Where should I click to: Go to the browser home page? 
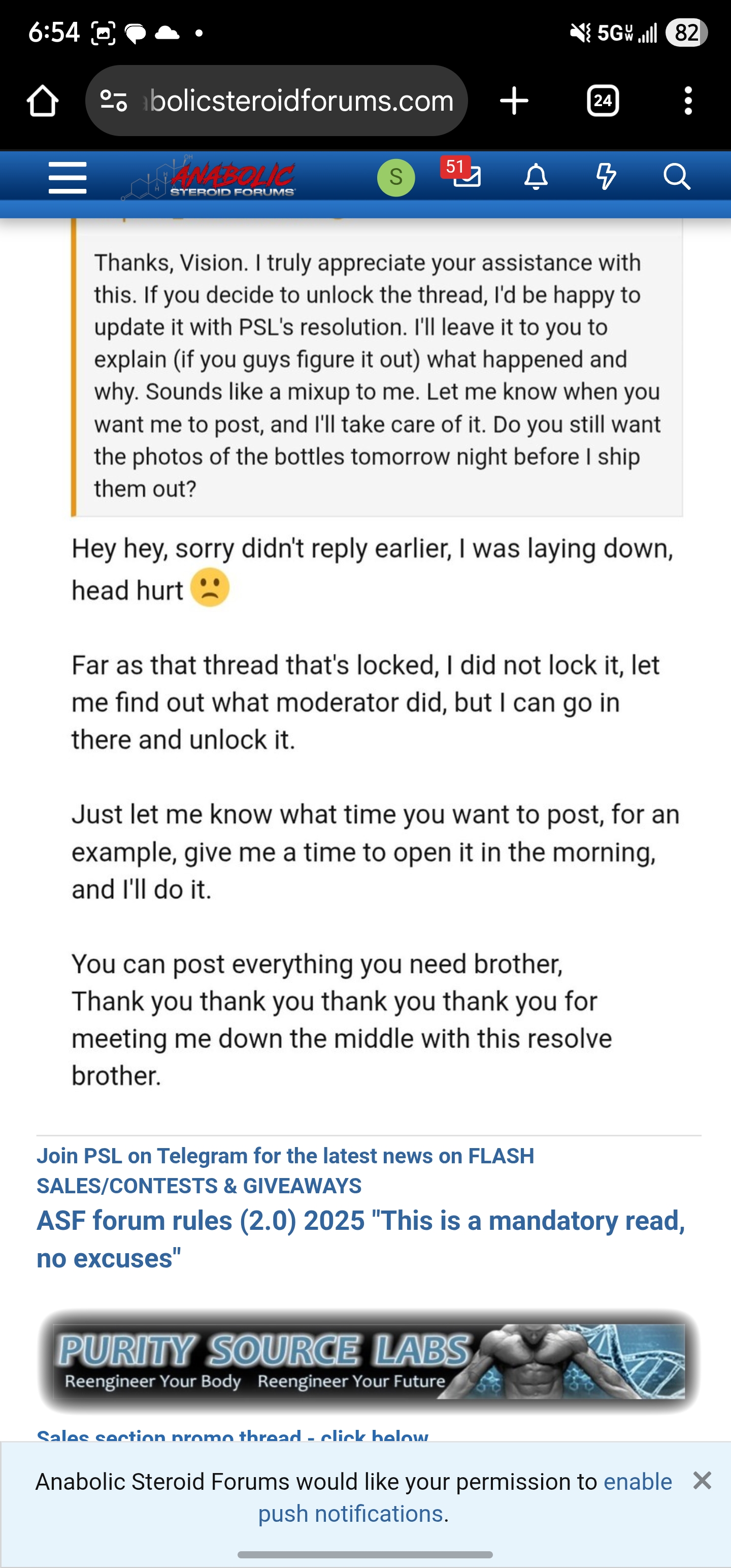pyautogui.click(x=43, y=101)
